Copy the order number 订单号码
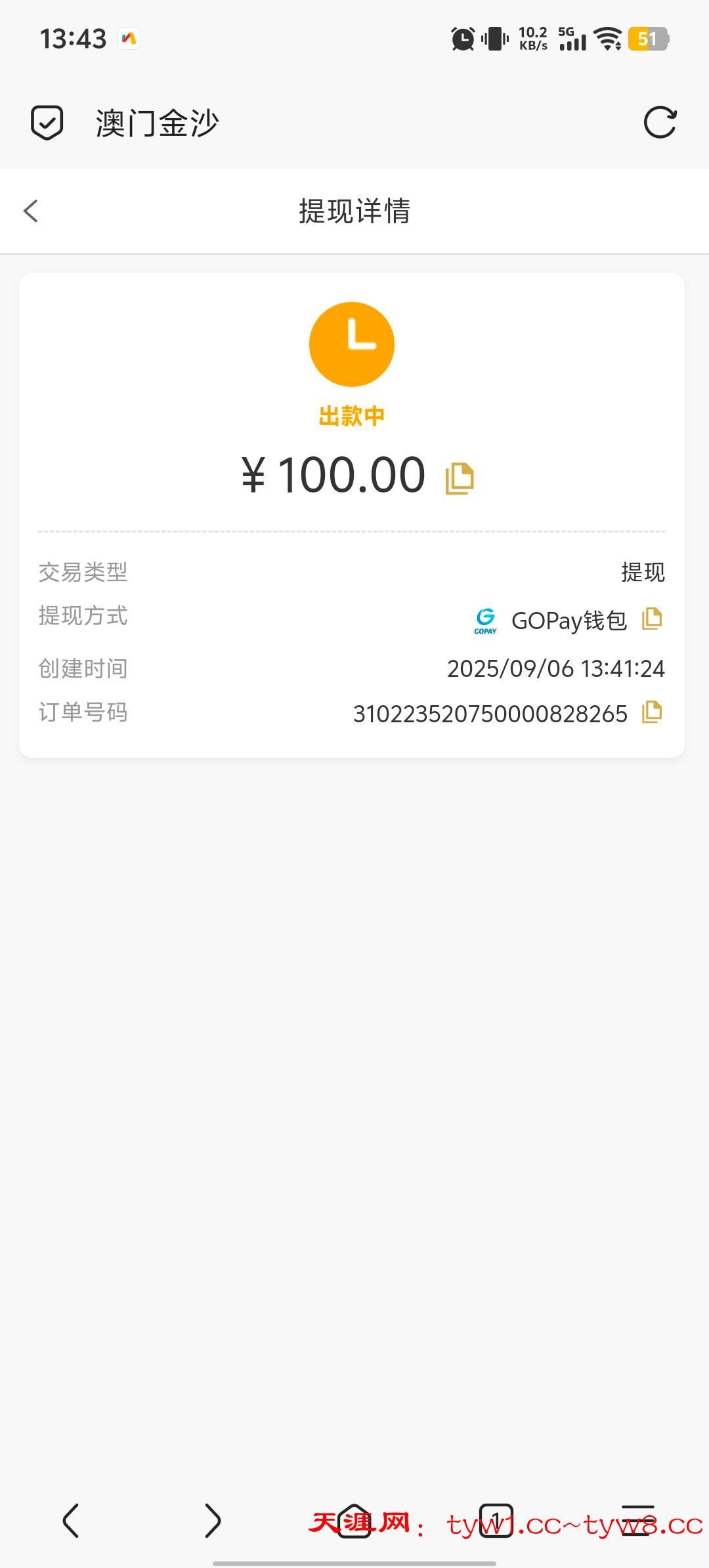709x1568 pixels. 652,712
